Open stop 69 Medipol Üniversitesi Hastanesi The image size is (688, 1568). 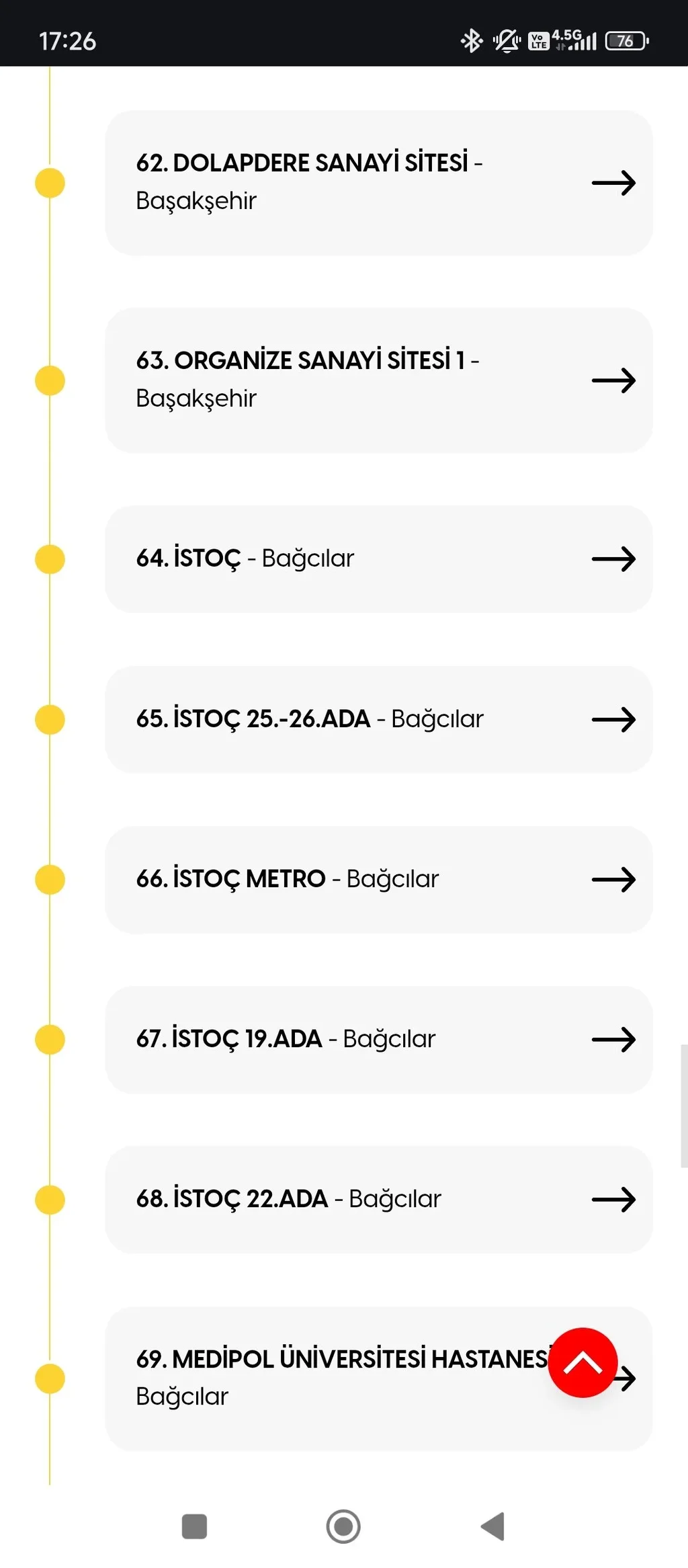point(336,1378)
